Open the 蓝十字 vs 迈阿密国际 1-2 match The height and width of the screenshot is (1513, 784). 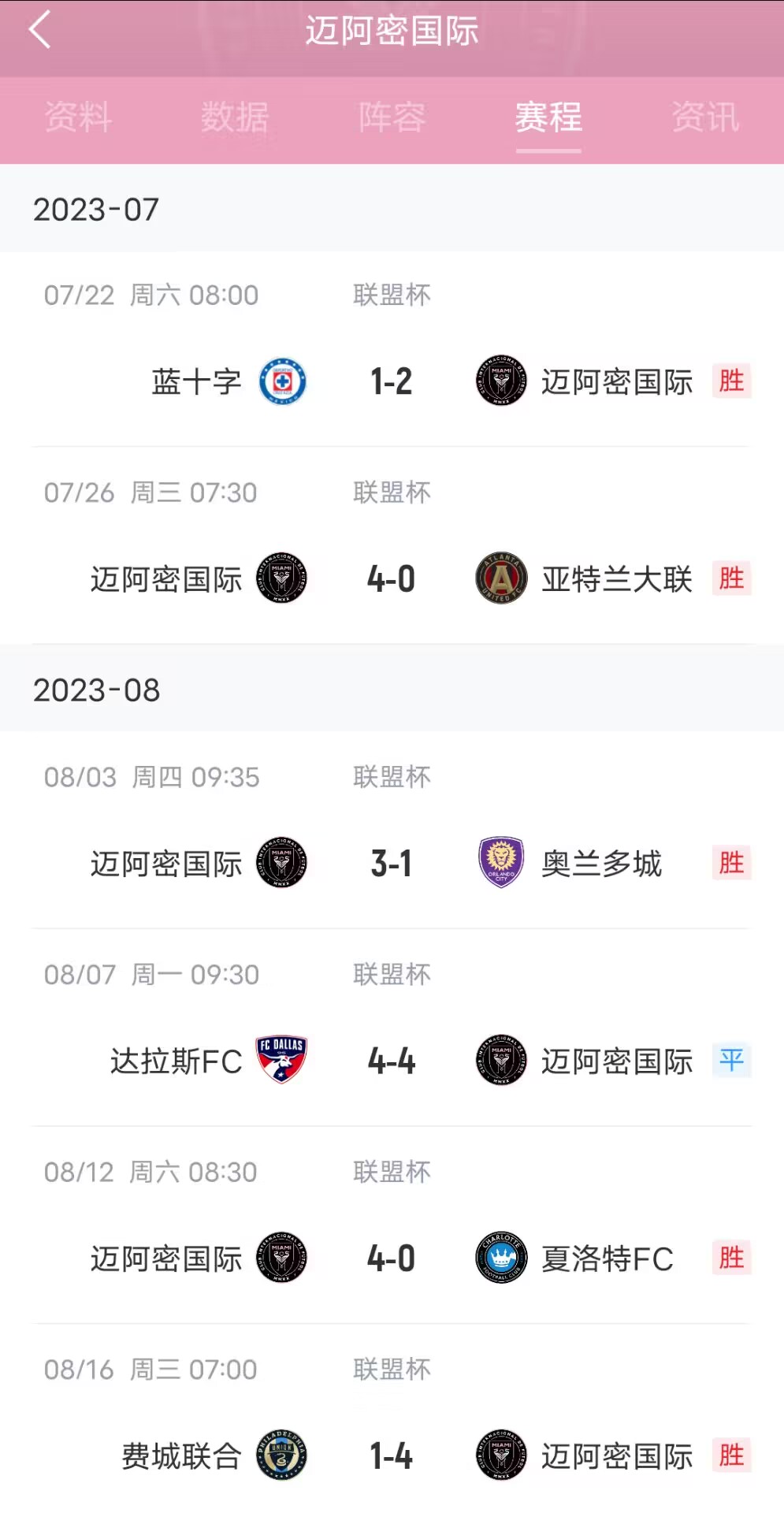pos(392,381)
